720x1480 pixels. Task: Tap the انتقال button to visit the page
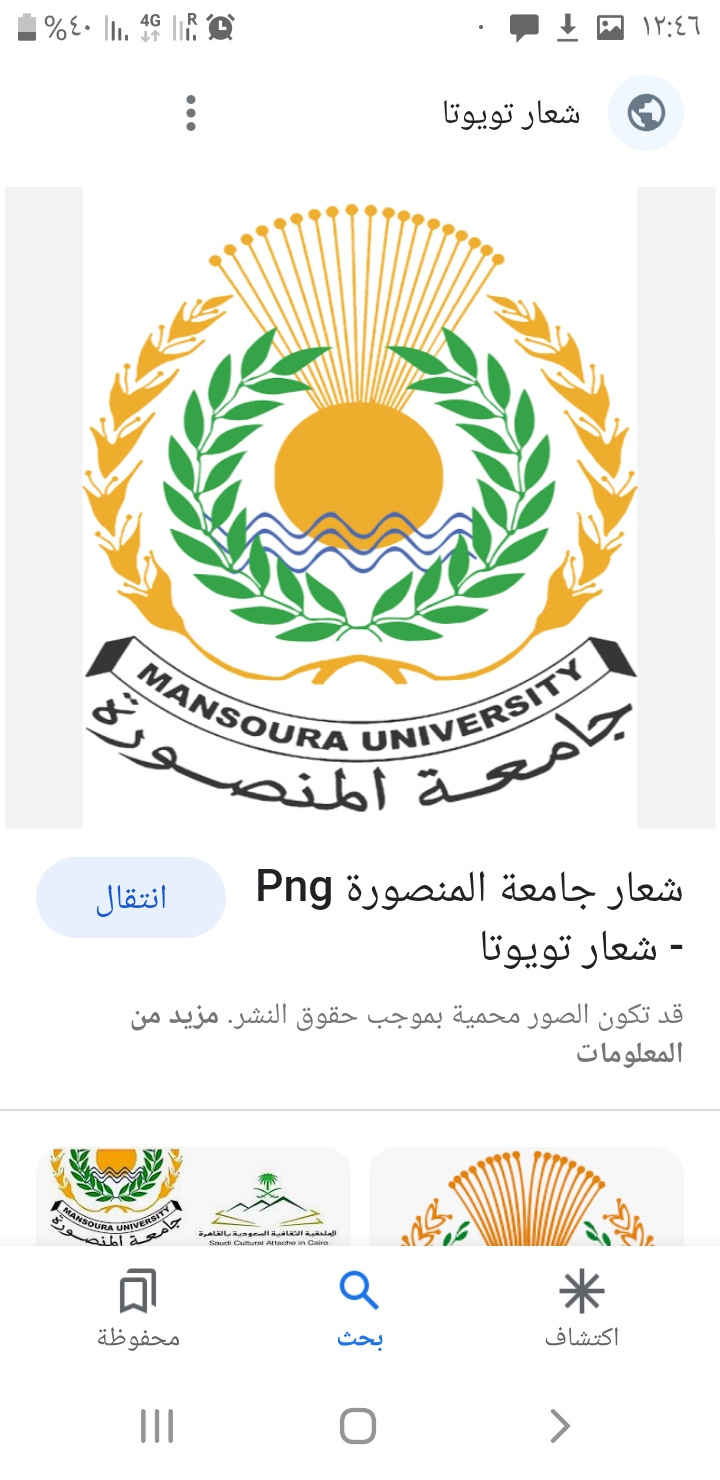pyautogui.click(x=131, y=897)
